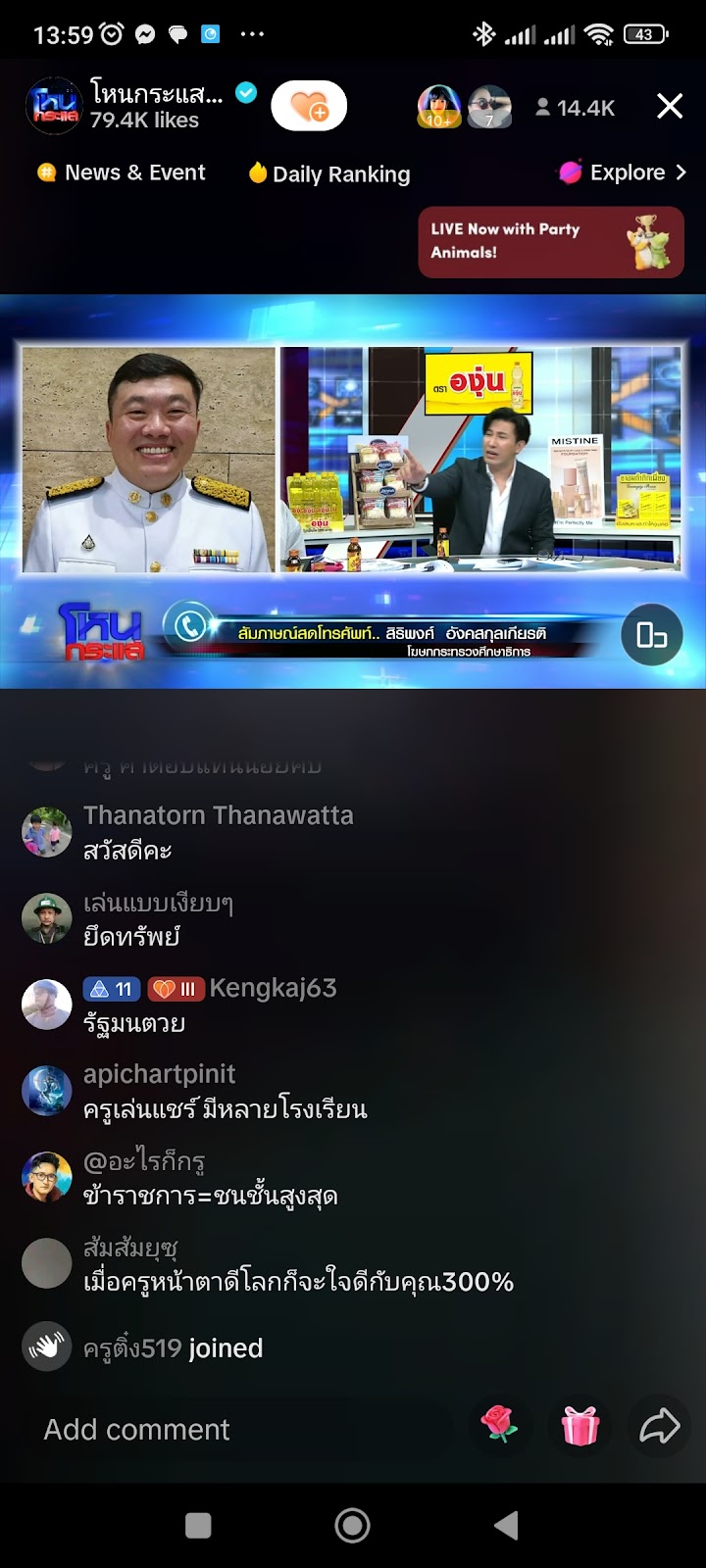Rotate the video to landscape view
This screenshot has height=1568, width=706.
(x=652, y=636)
